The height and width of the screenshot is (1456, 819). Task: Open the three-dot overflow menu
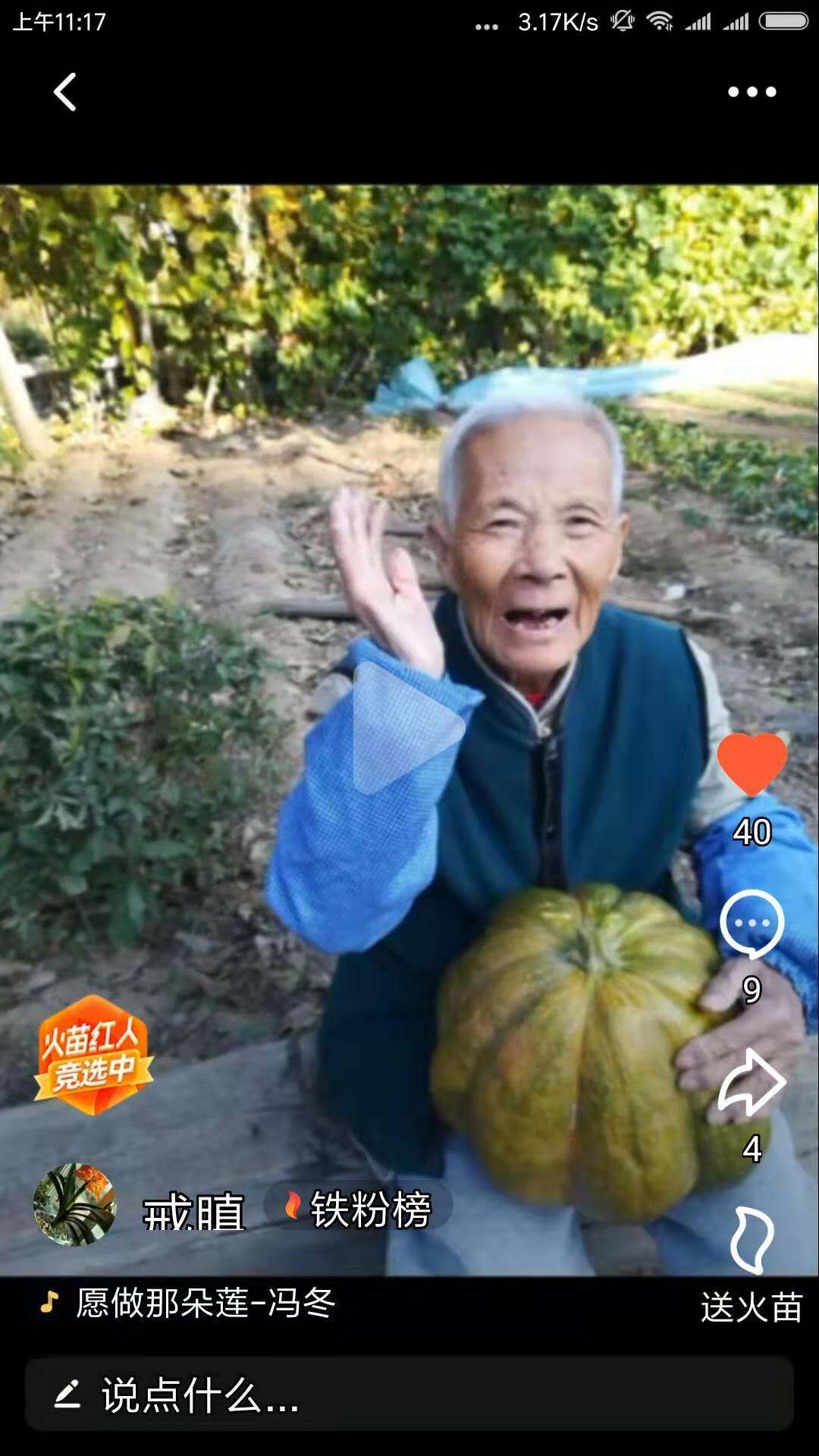[x=752, y=93]
